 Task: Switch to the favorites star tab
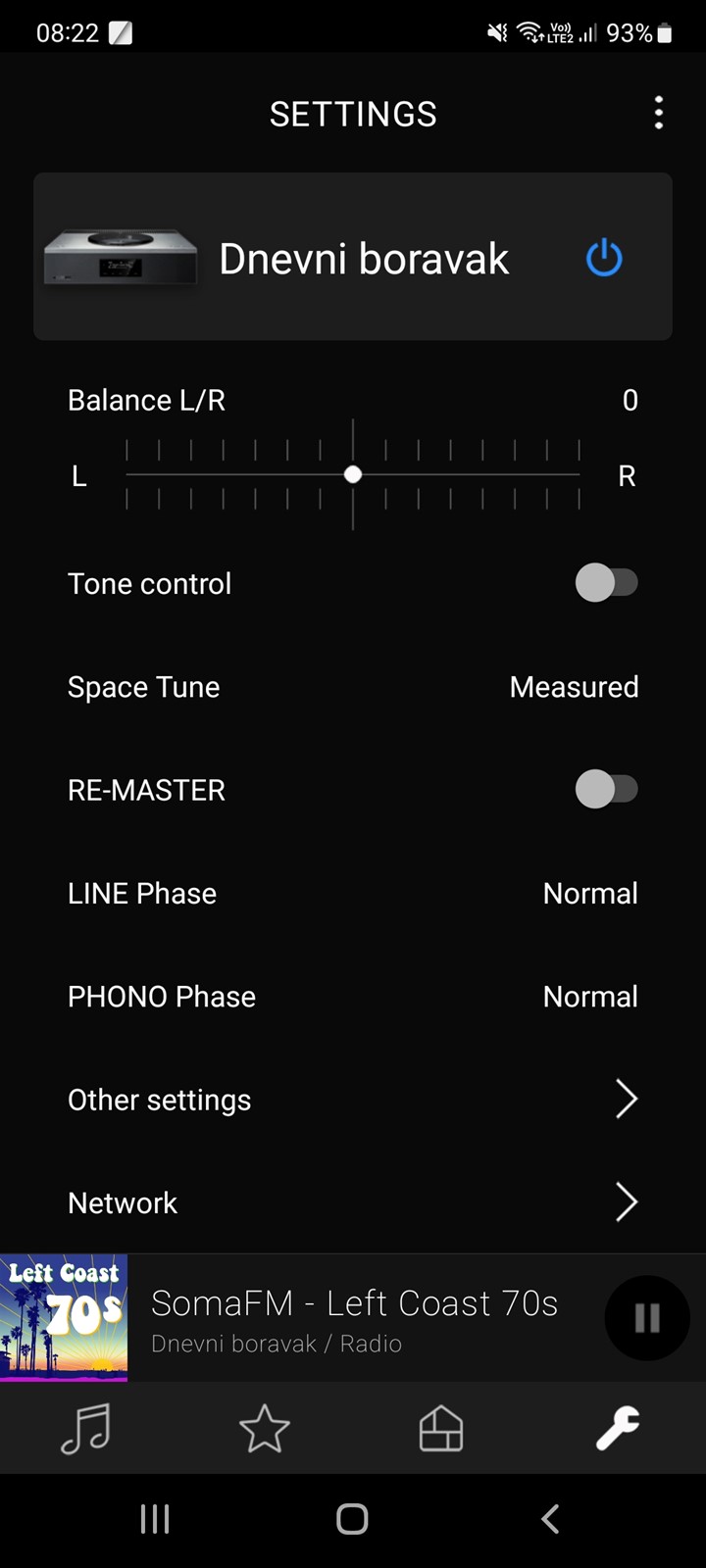265,1428
